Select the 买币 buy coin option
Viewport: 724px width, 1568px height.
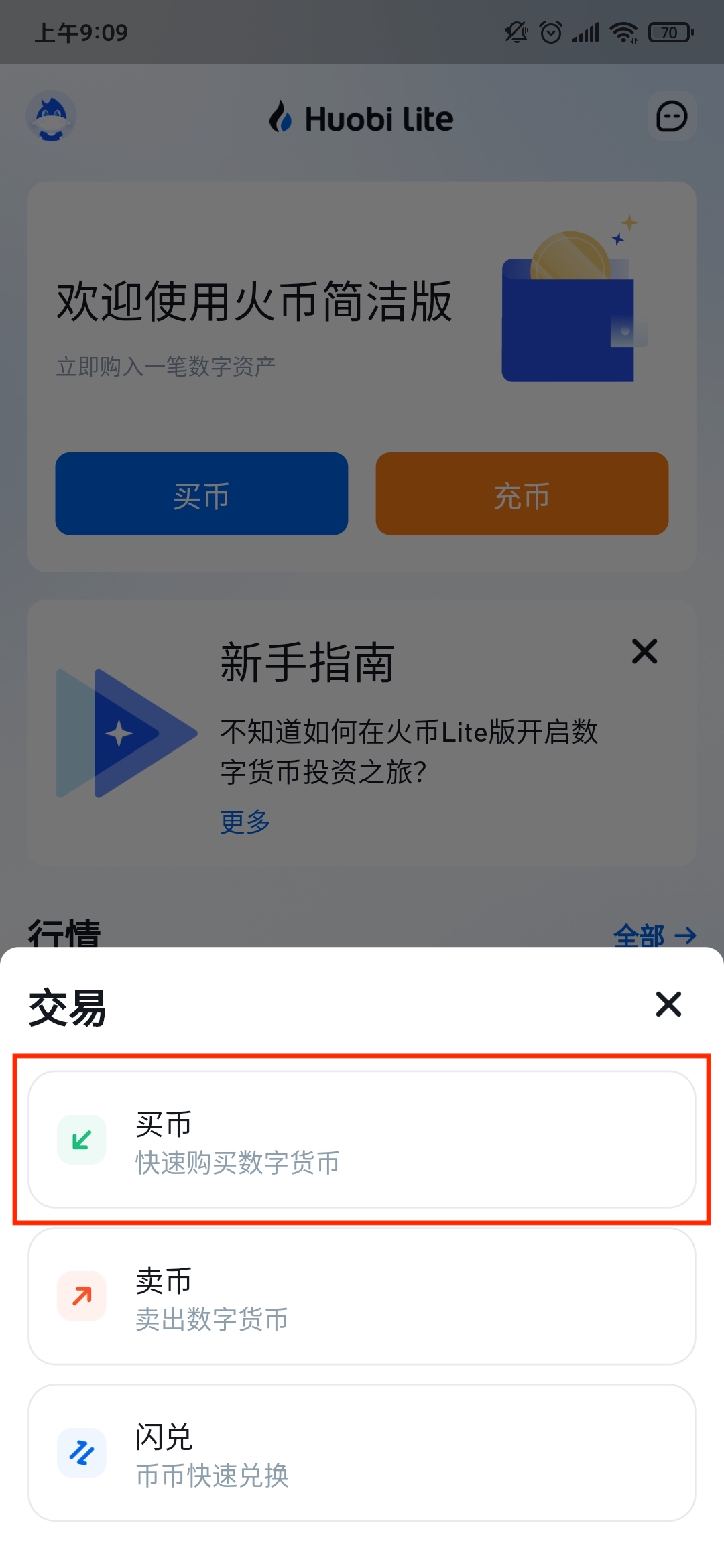362,1140
